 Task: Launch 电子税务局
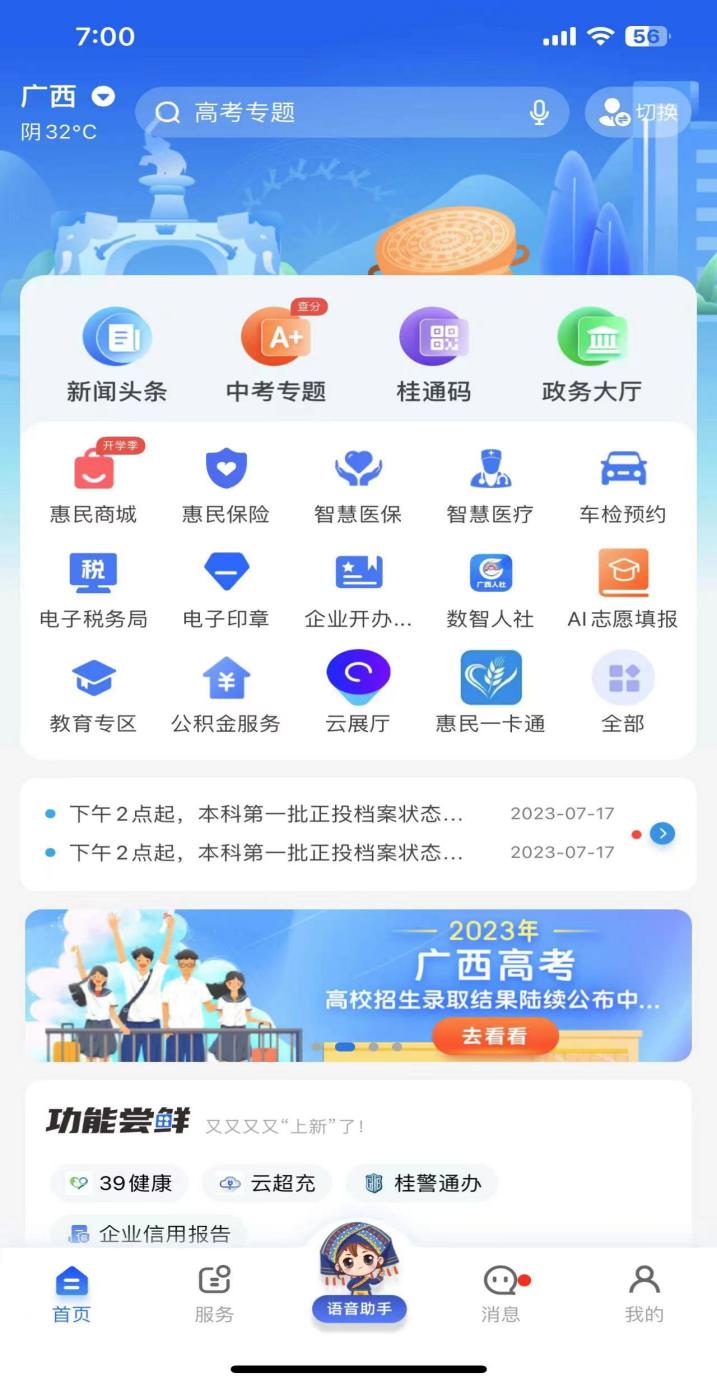click(x=94, y=589)
